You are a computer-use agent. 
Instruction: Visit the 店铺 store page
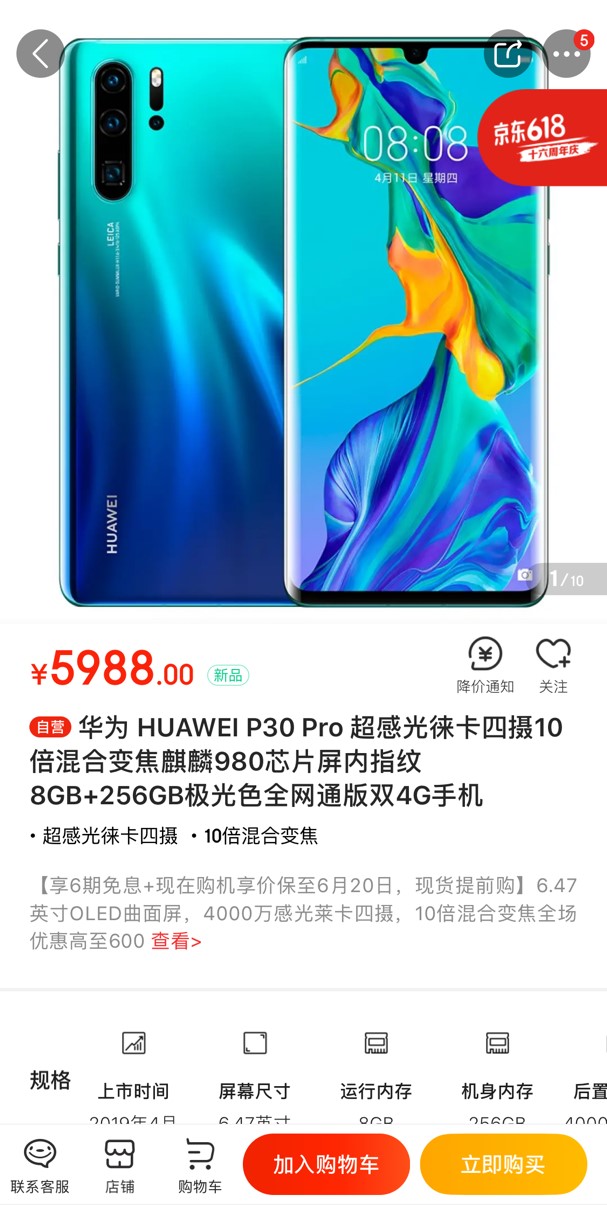click(120, 1166)
